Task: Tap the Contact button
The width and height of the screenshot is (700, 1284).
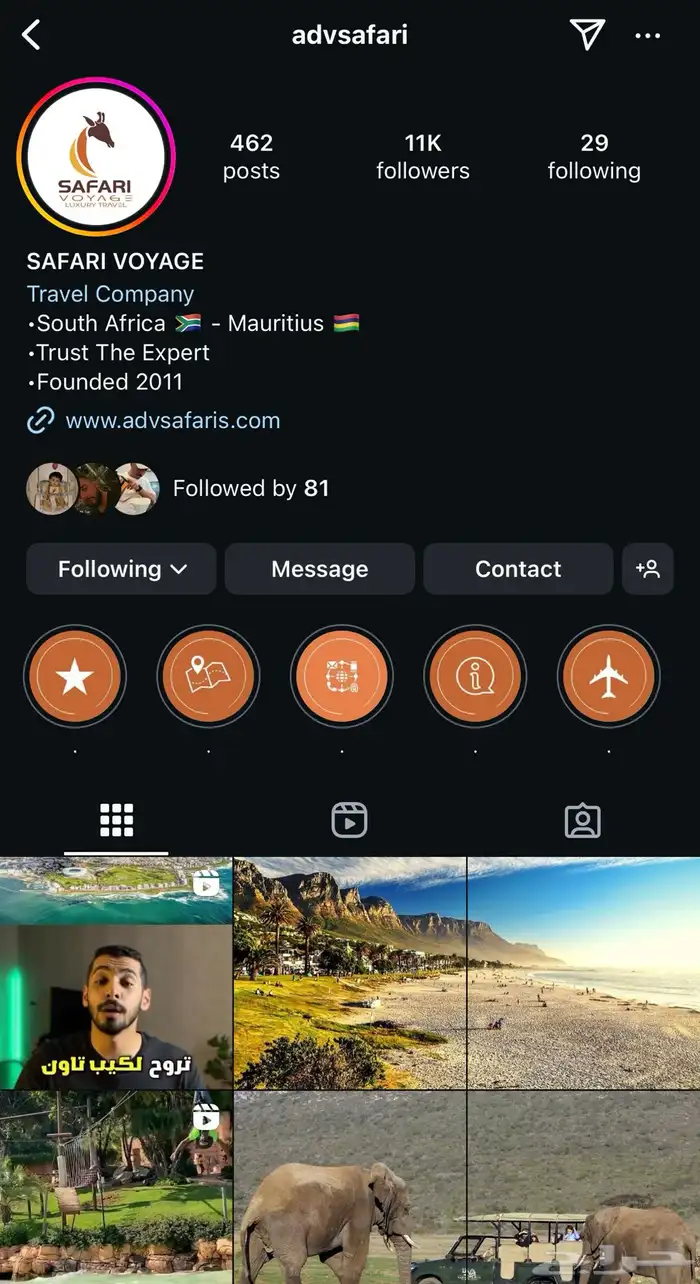Action: (517, 569)
